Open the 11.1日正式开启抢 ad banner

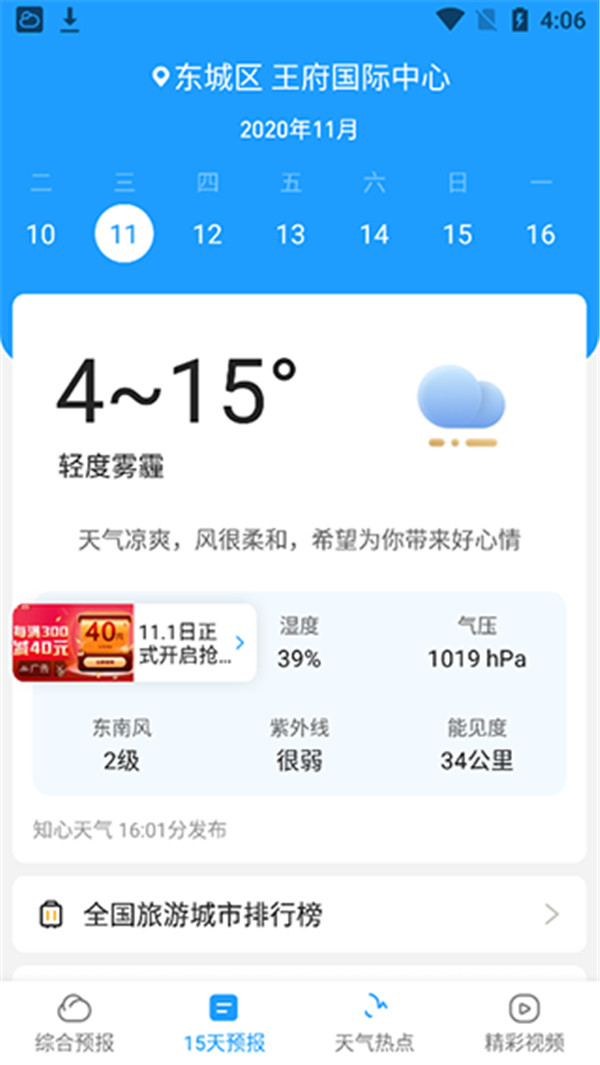pyautogui.click(x=134, y=642)
